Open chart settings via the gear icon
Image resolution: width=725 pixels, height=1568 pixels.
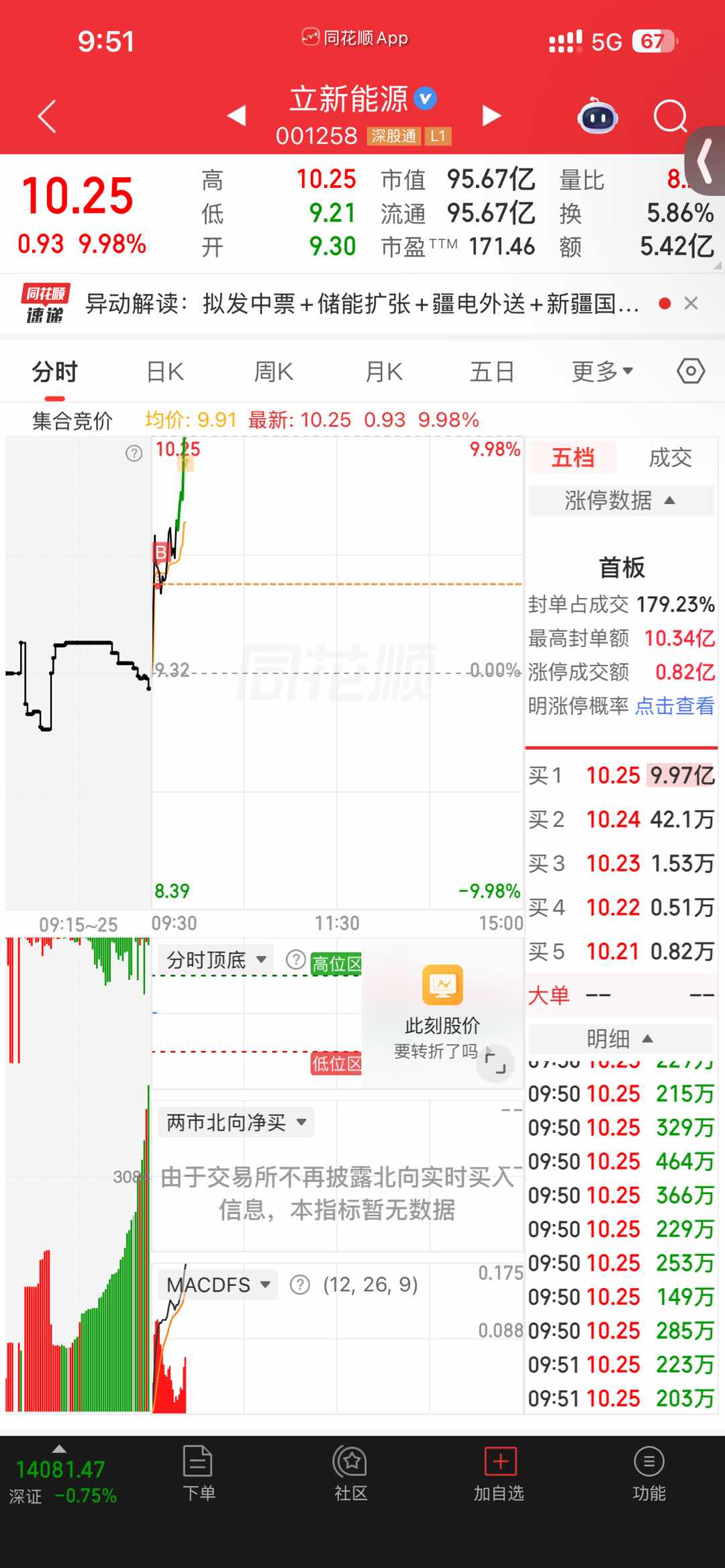coord(691,370)
